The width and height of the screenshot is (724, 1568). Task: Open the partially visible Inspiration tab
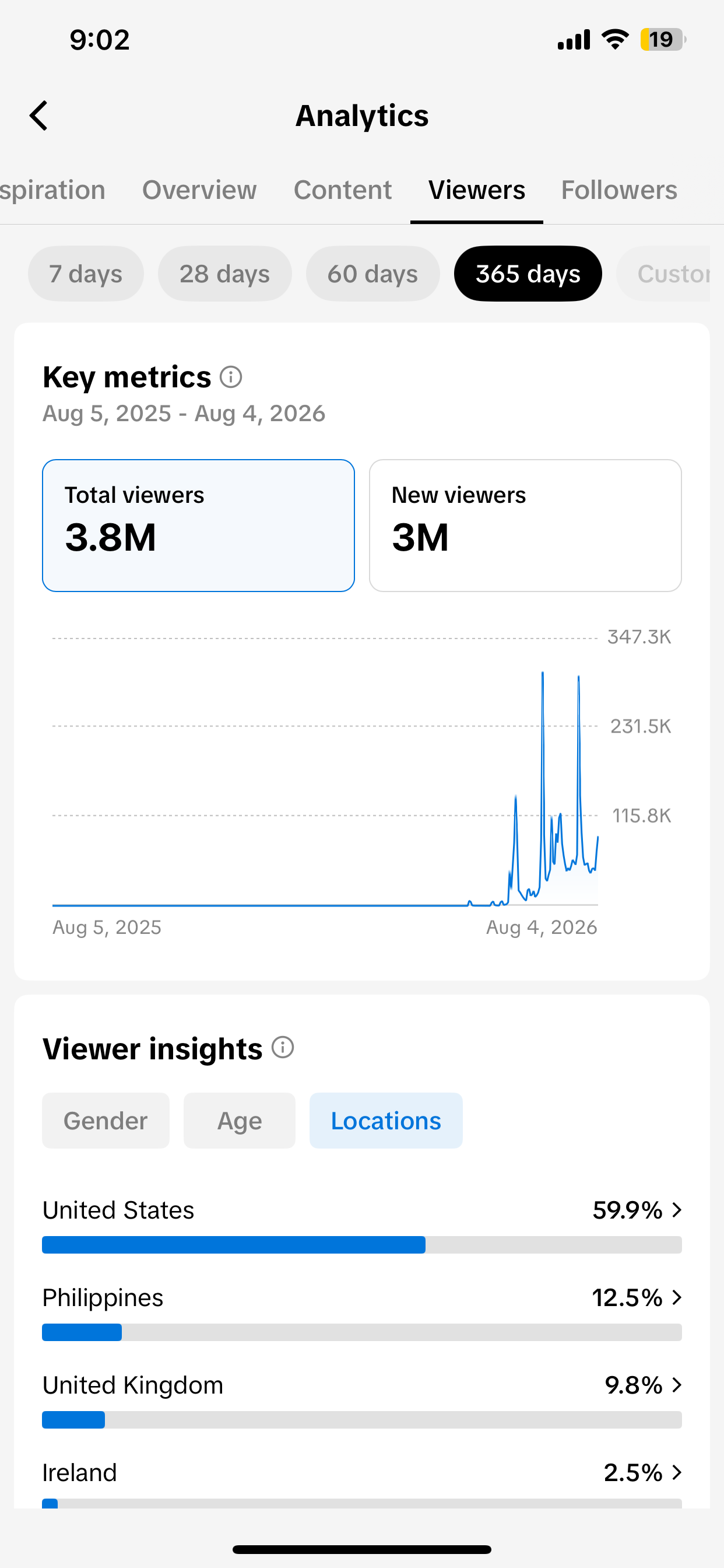pyautogui.click(x=53, y=190)
